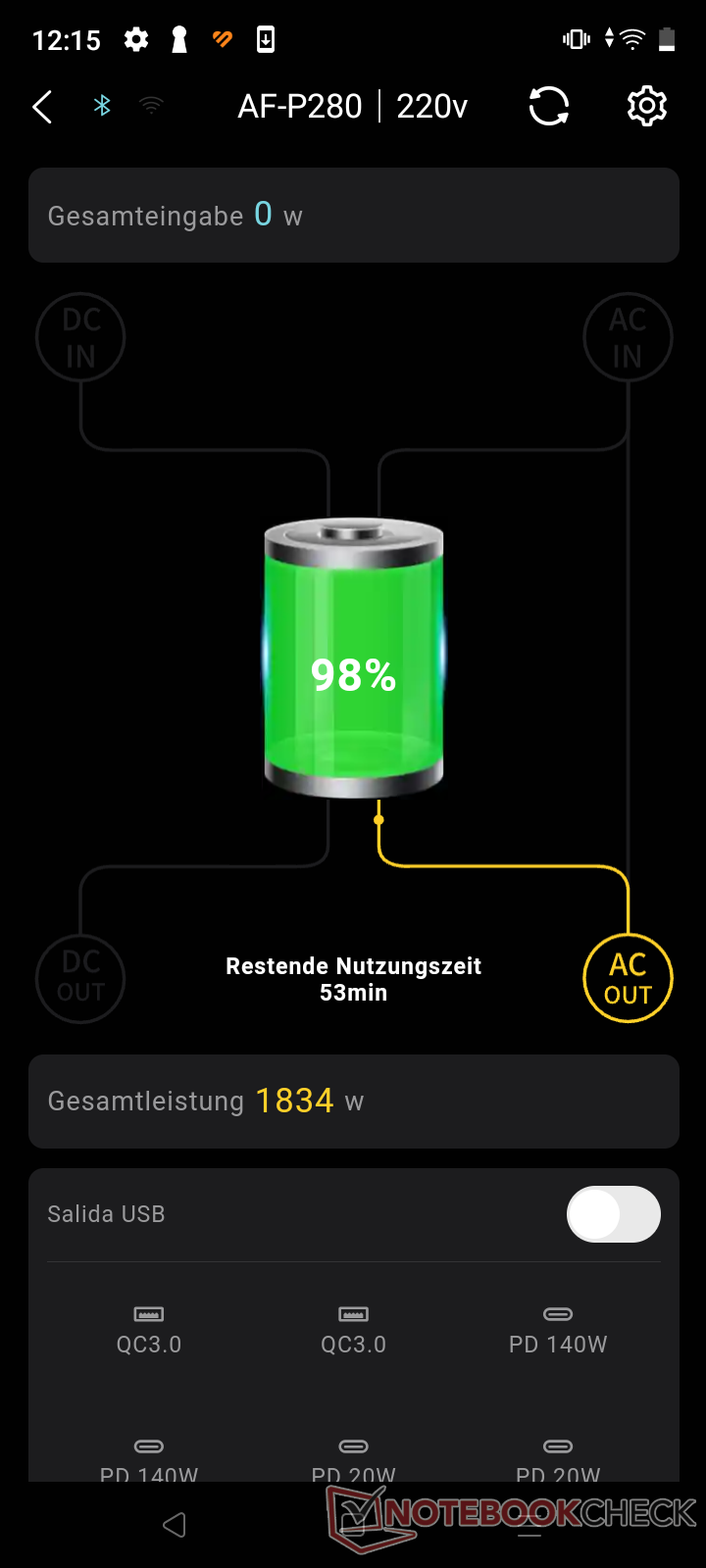Go back using the top arrow
Image resolution: width=706 pixels, height=1568 pixels.
(42, 107)
